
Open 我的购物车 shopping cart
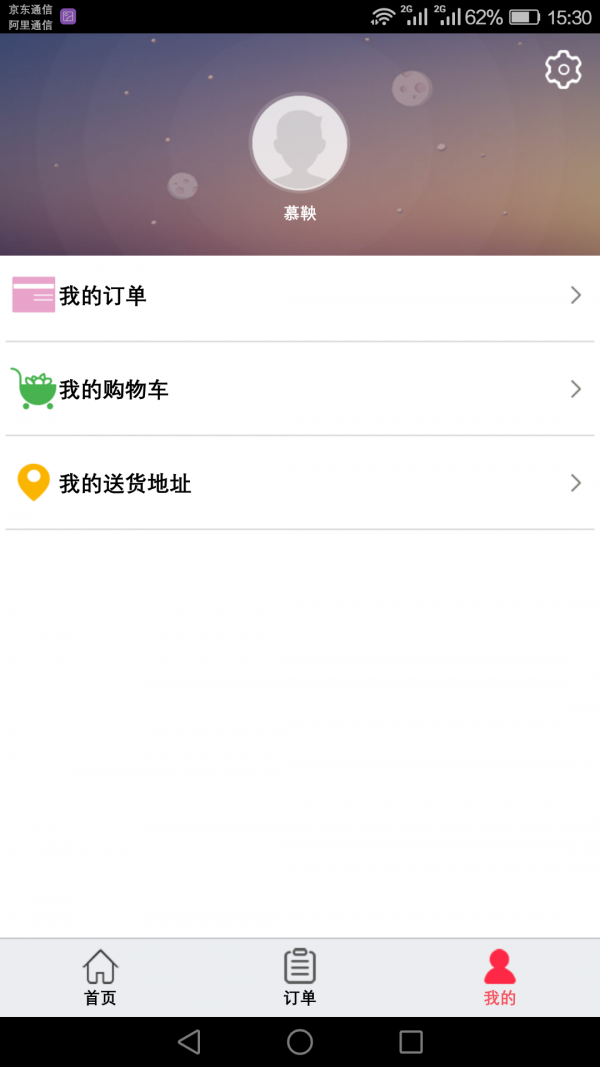[x=300, y=389]
